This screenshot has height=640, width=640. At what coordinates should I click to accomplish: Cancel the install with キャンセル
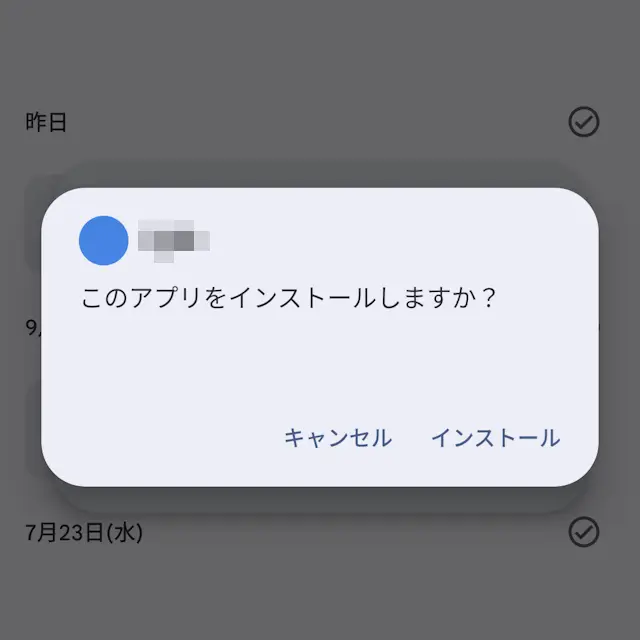(338, 438)
